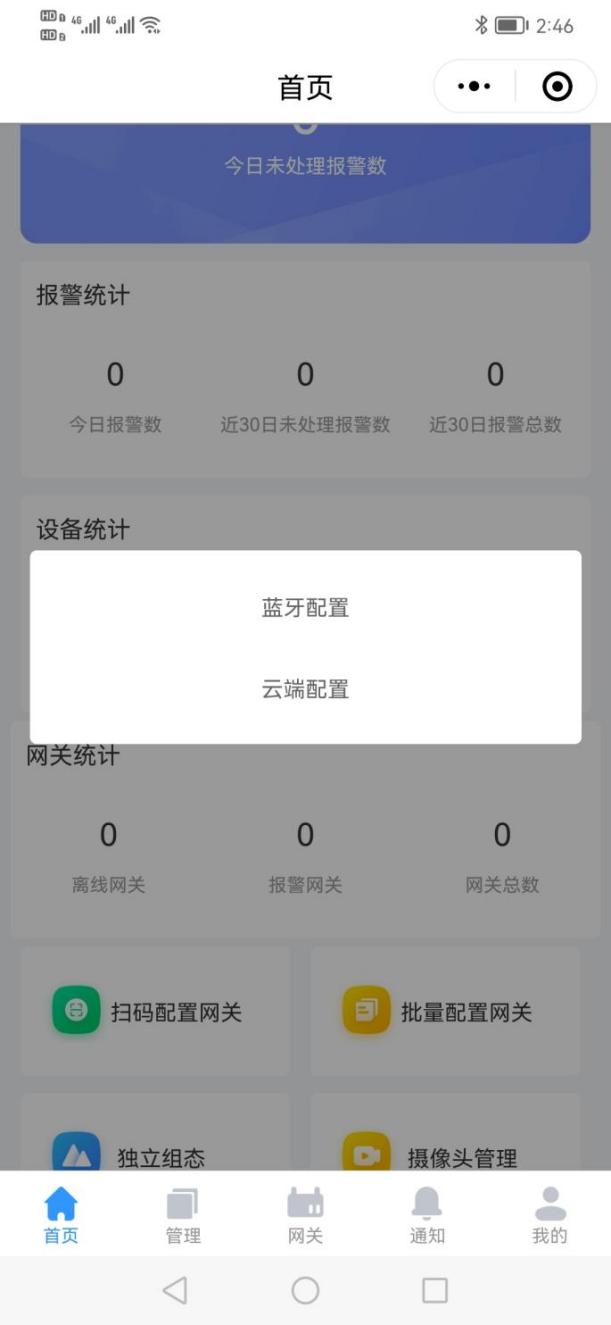Close the mini program with circle icon
Screen dimensions: 611x1325
557,88
